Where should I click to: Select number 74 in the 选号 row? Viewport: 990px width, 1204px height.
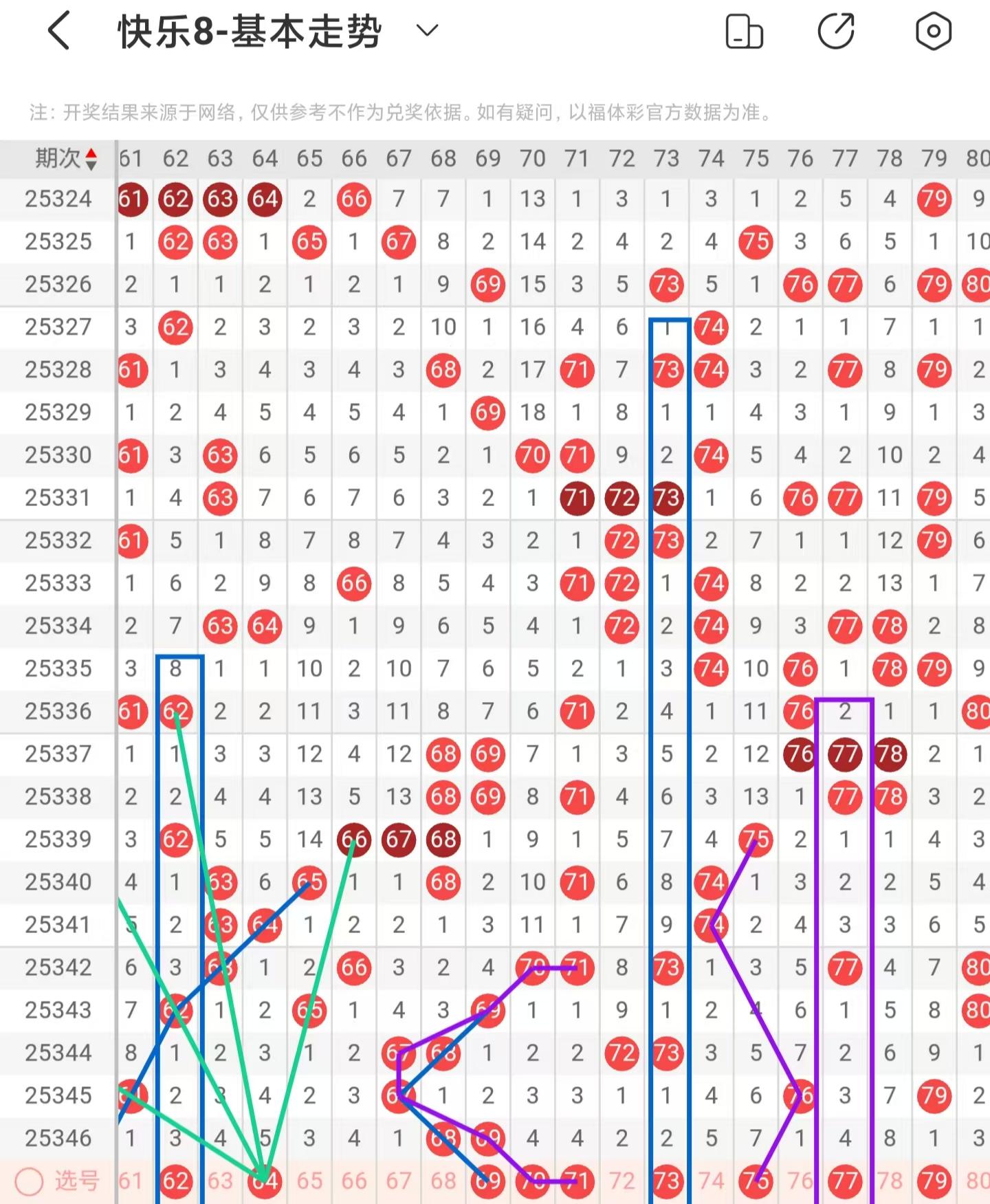[x=711, y=1181]
